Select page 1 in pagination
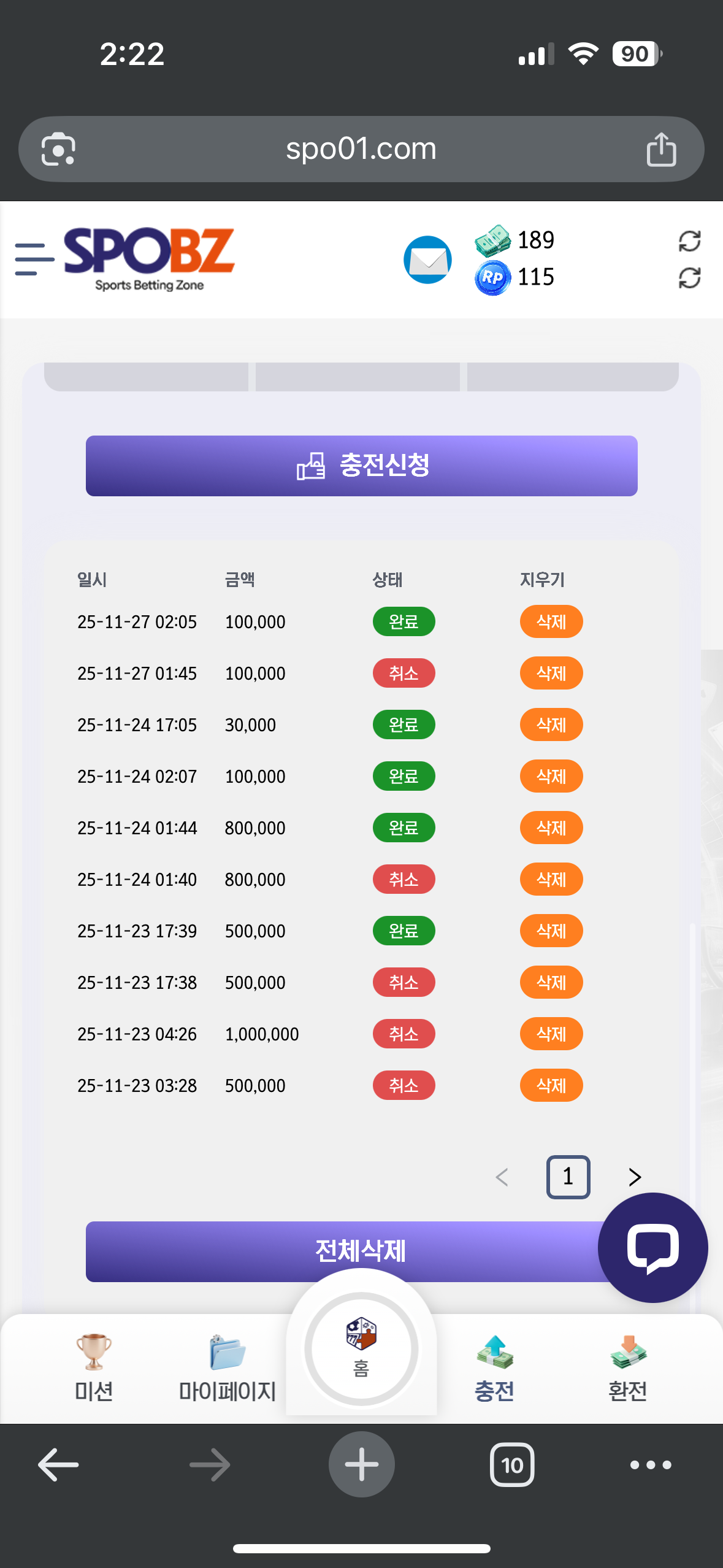This screenshot has height=1568, width=723. click(568, 1177)
